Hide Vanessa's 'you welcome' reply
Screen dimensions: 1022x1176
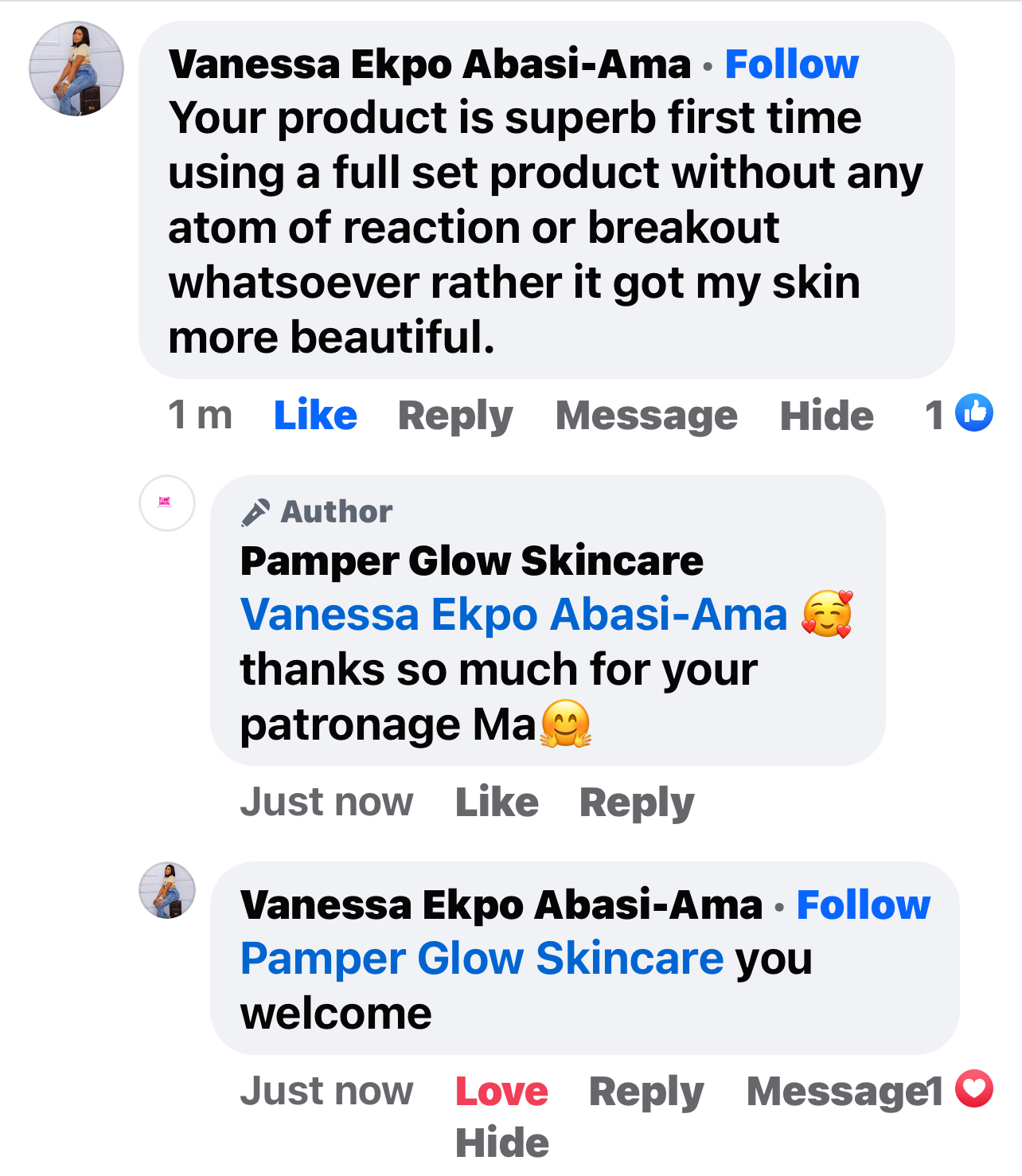(x=501, y=1143)
